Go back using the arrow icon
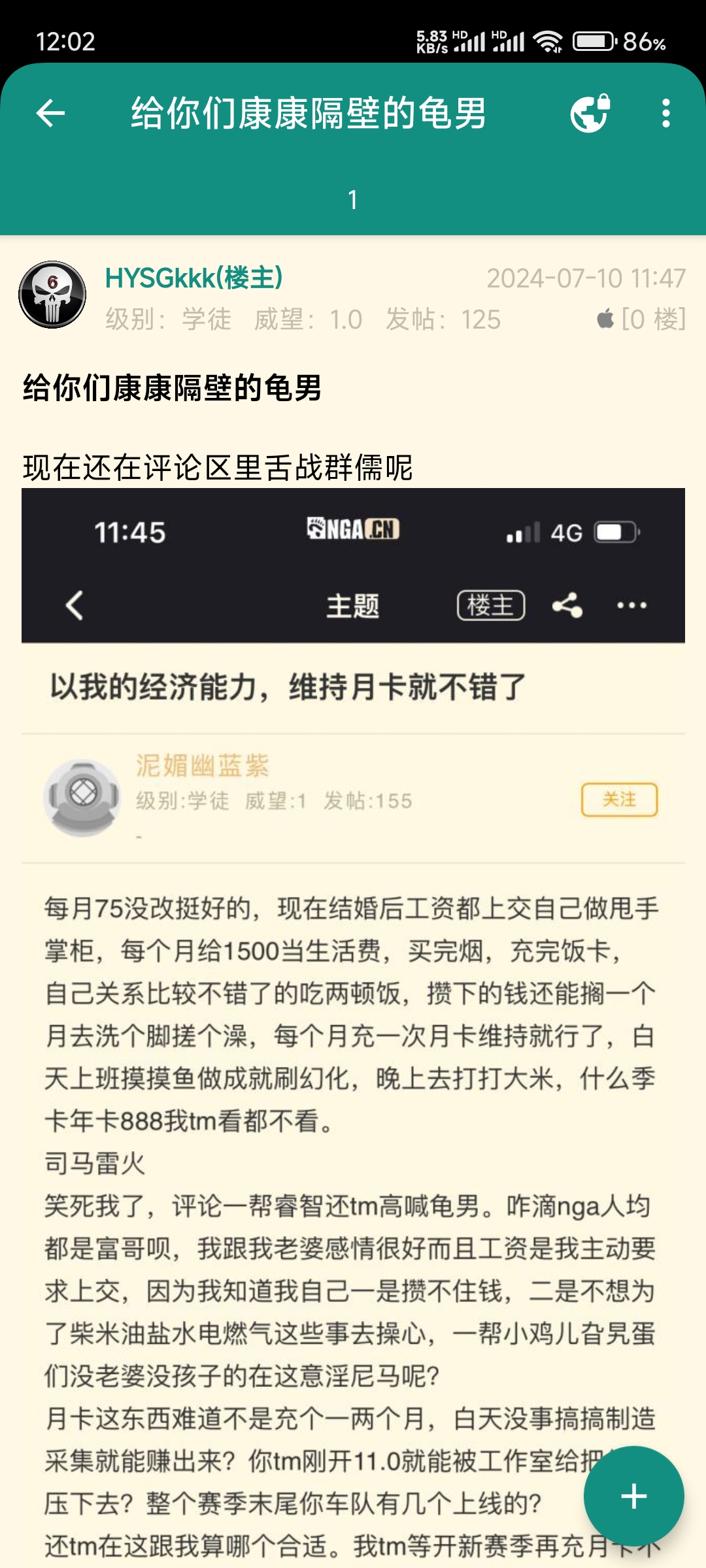 (50, 114)
